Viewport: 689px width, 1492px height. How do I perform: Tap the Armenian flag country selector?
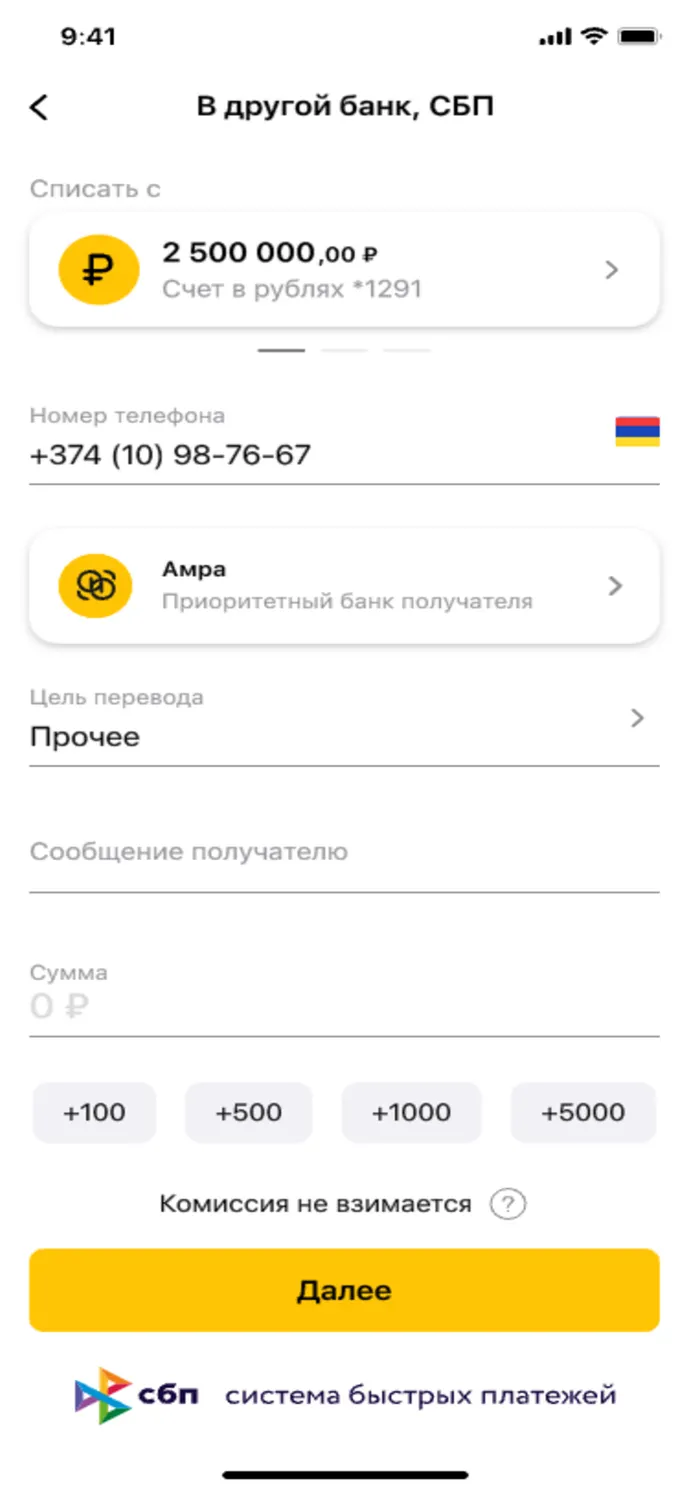pyautogui.click(x=637, y=431)
